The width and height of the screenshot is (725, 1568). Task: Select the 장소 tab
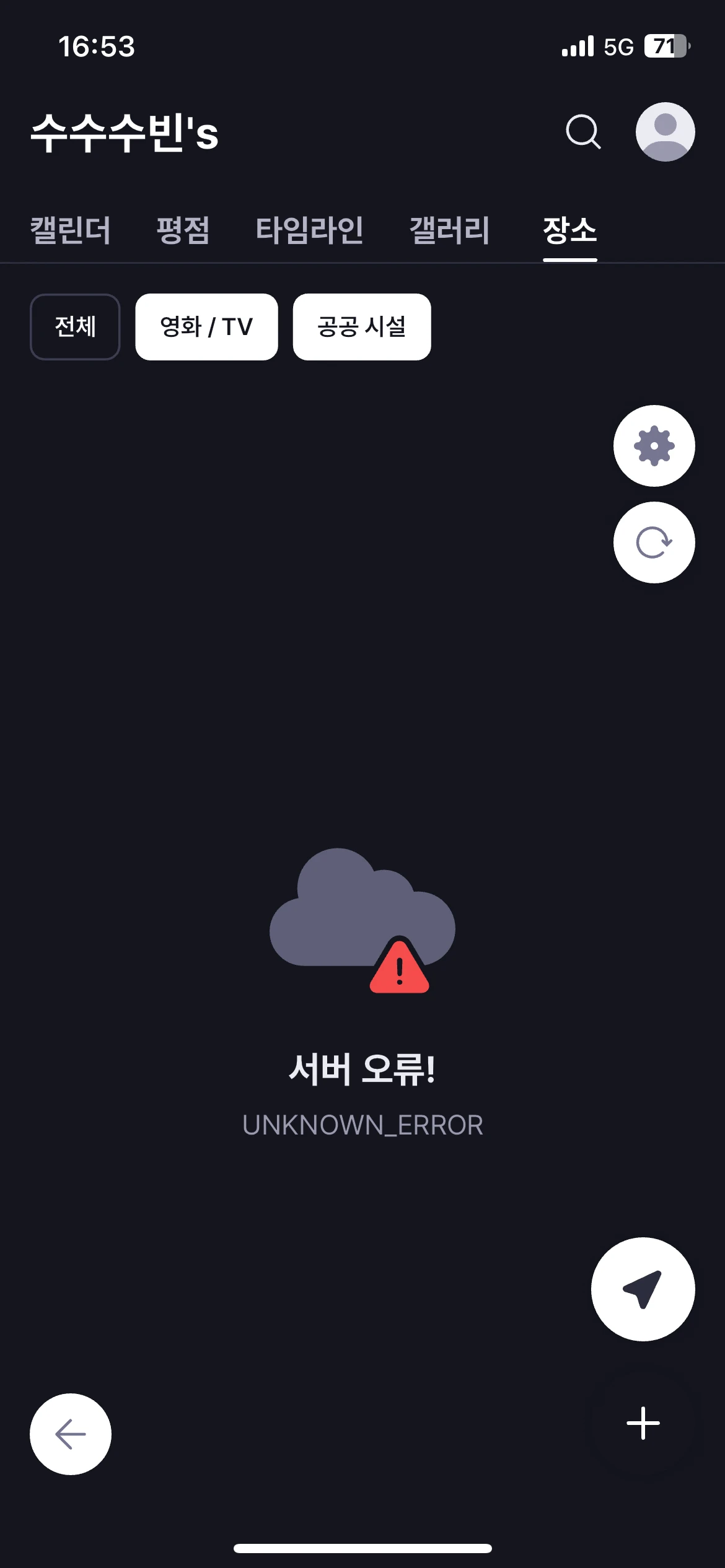tap(569, 230)
